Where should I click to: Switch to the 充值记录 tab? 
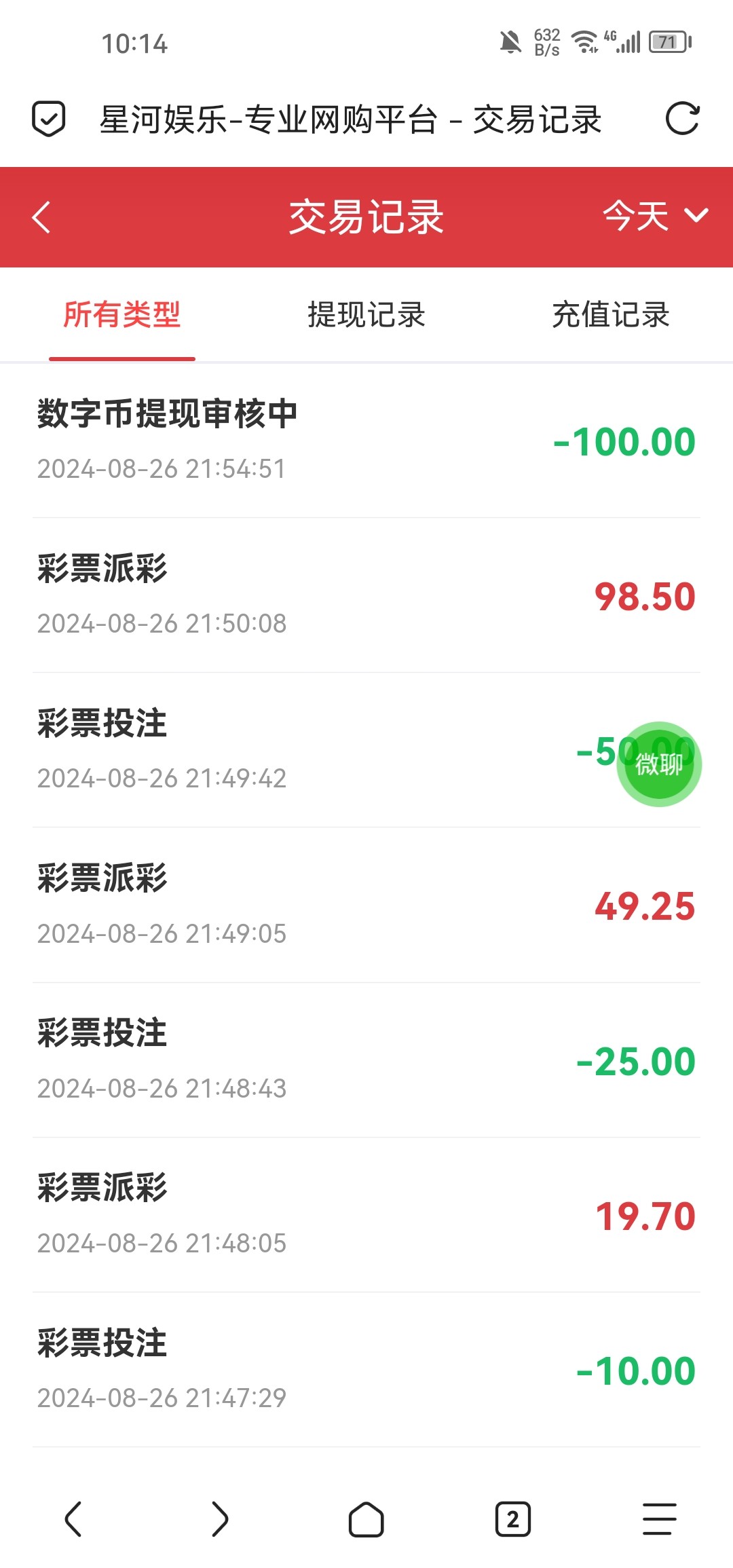point(610,315)
